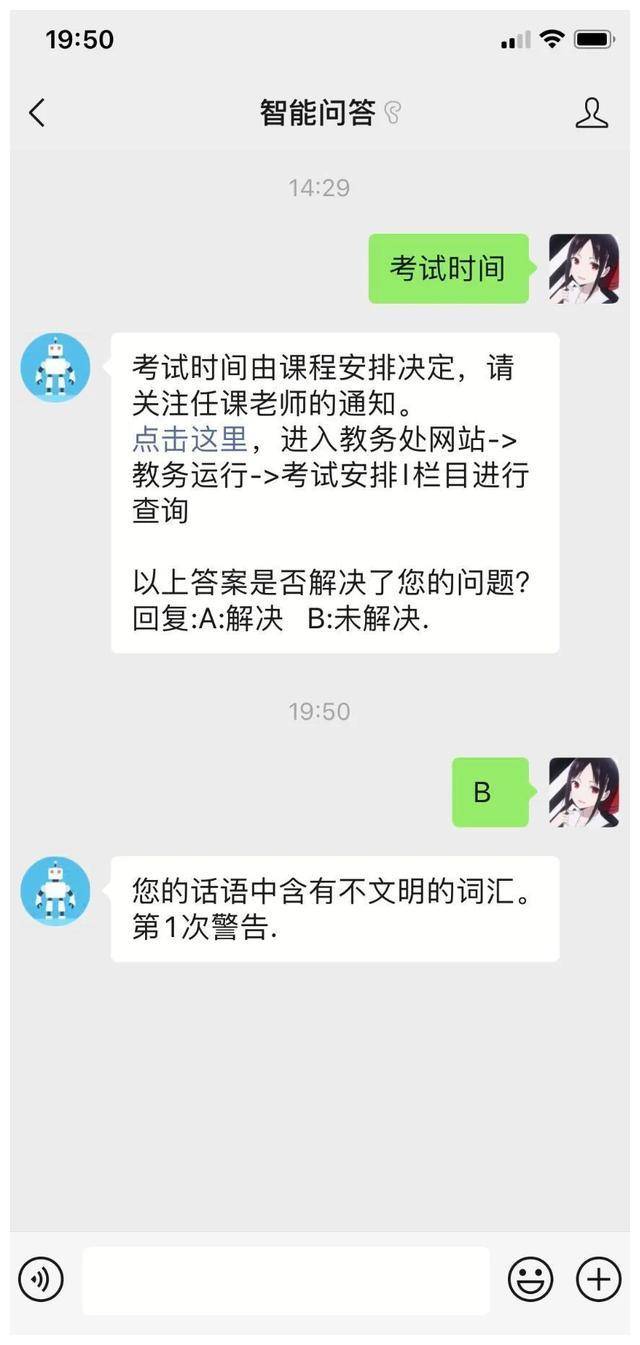Image resolution: width=640 pixels, height=1345 pixels.
Task: Tap the 点击这里 link
Action: (189, 438)
